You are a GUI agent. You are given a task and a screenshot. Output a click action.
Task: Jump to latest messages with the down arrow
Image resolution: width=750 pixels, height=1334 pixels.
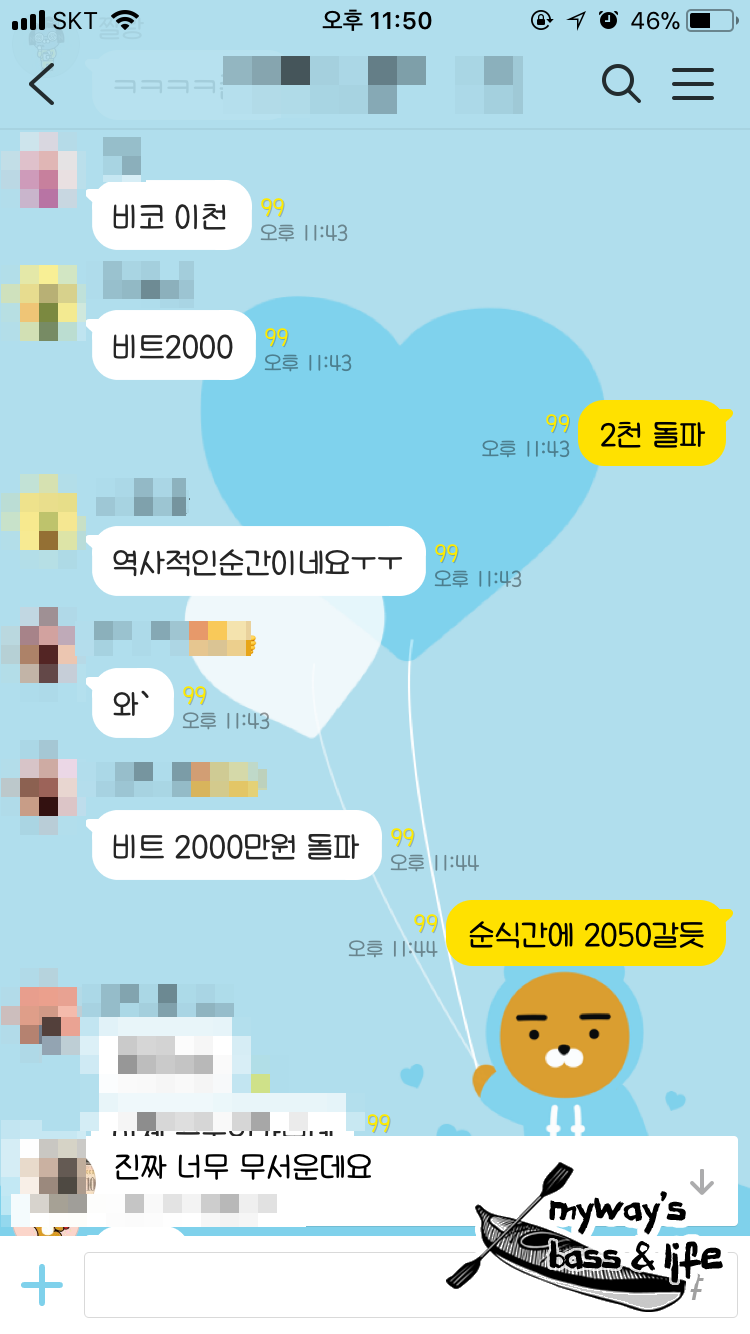[700, 1182]
